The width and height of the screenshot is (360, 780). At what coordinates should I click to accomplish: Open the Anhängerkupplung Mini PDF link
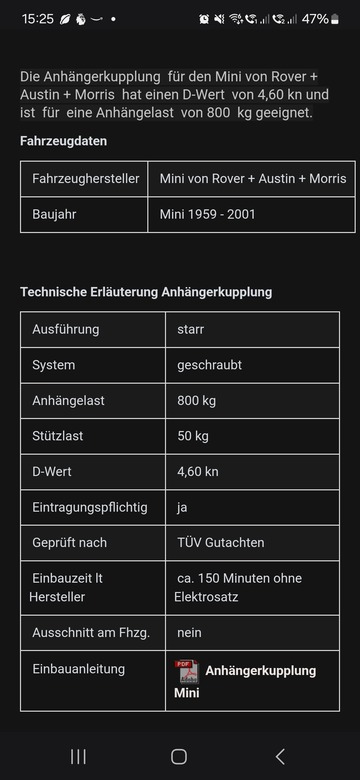coord(245,680)
